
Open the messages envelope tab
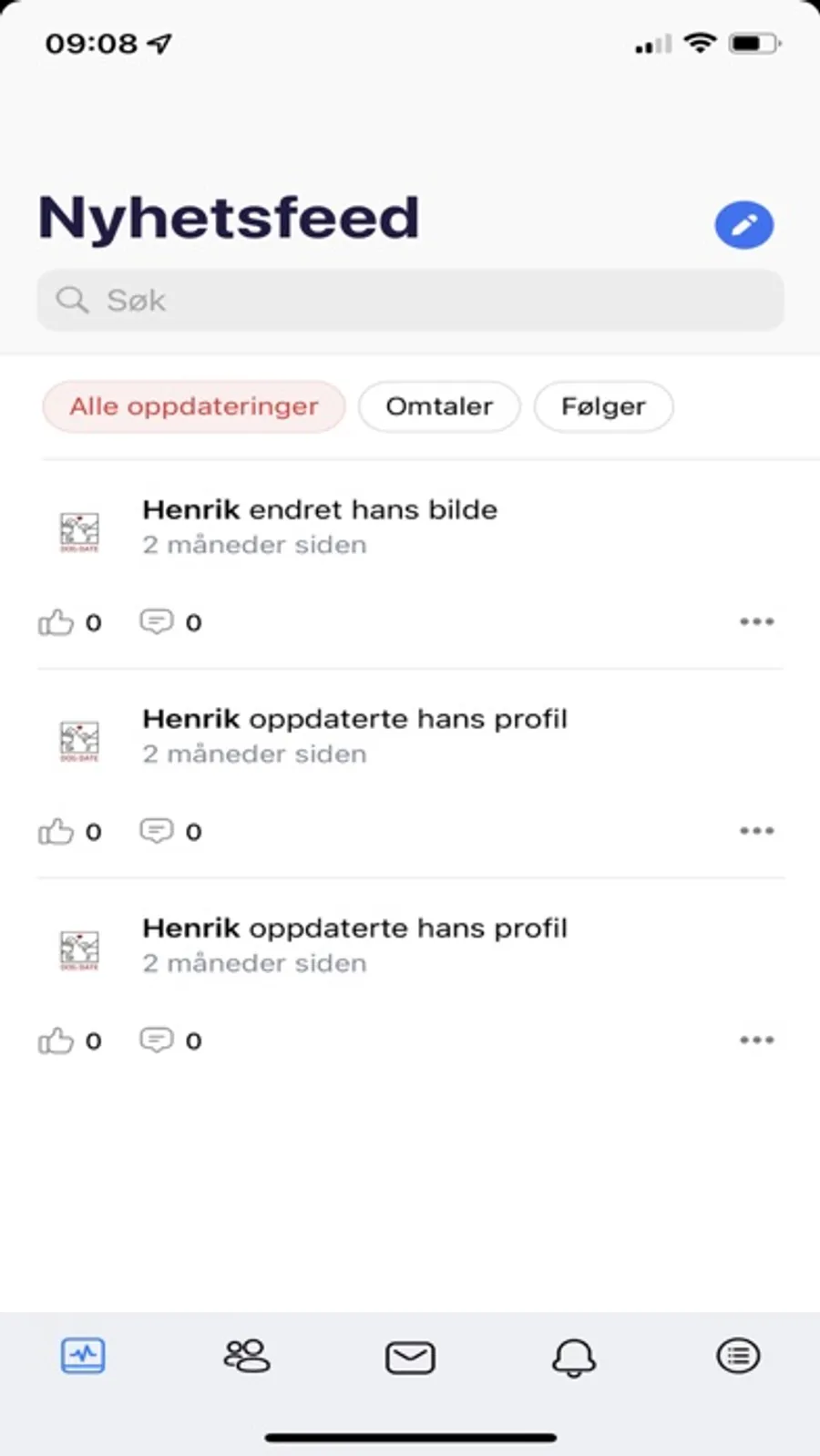pos(410,1358)
